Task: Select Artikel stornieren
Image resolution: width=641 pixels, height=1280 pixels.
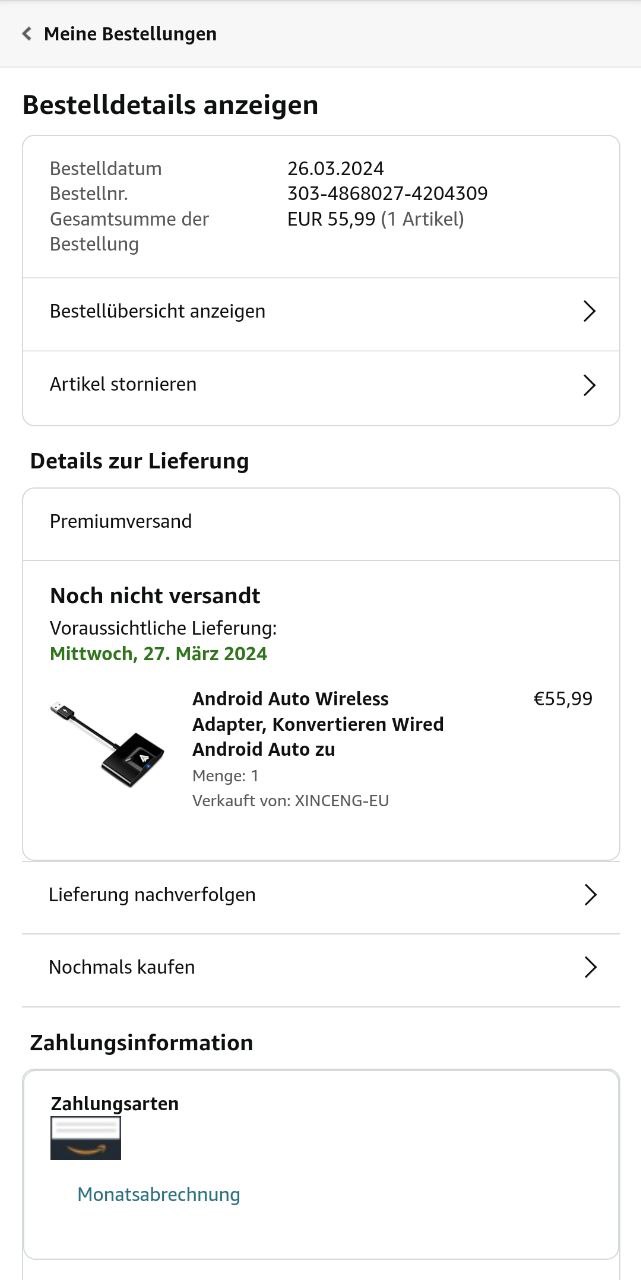Action: pos(320,385)
